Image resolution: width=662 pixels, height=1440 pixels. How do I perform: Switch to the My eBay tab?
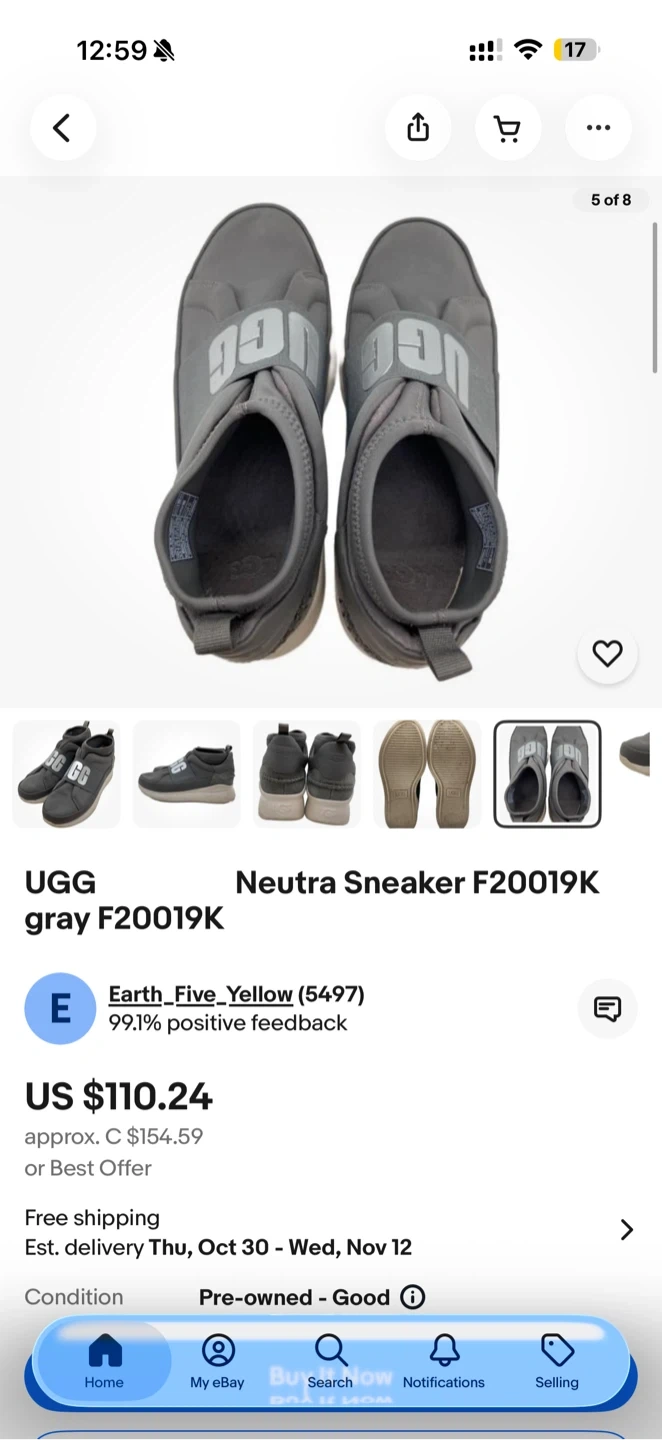tap(217, 1362)
